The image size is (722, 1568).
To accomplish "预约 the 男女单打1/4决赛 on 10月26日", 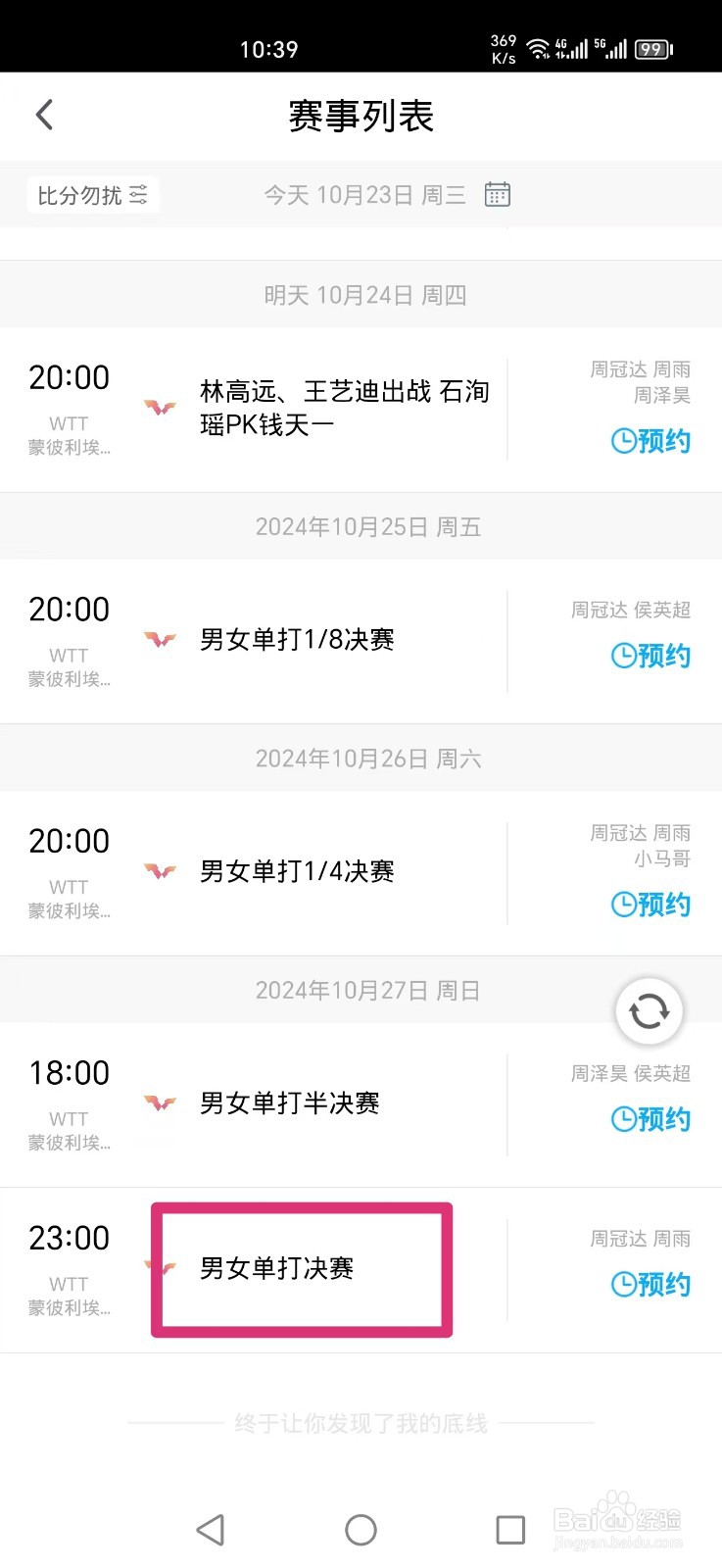I will click(x=650, y=905).
